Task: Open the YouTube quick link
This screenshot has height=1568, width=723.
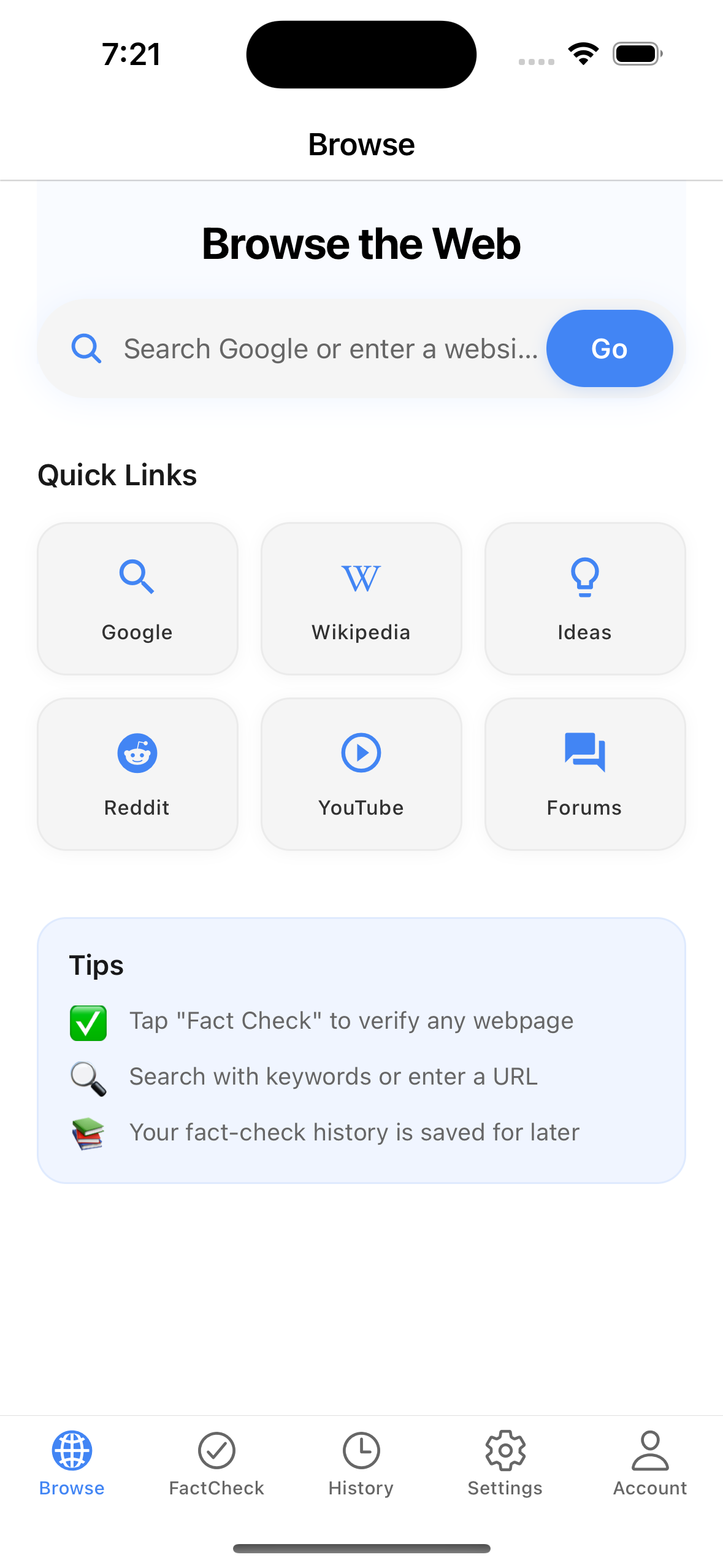Action: [361, 774]
